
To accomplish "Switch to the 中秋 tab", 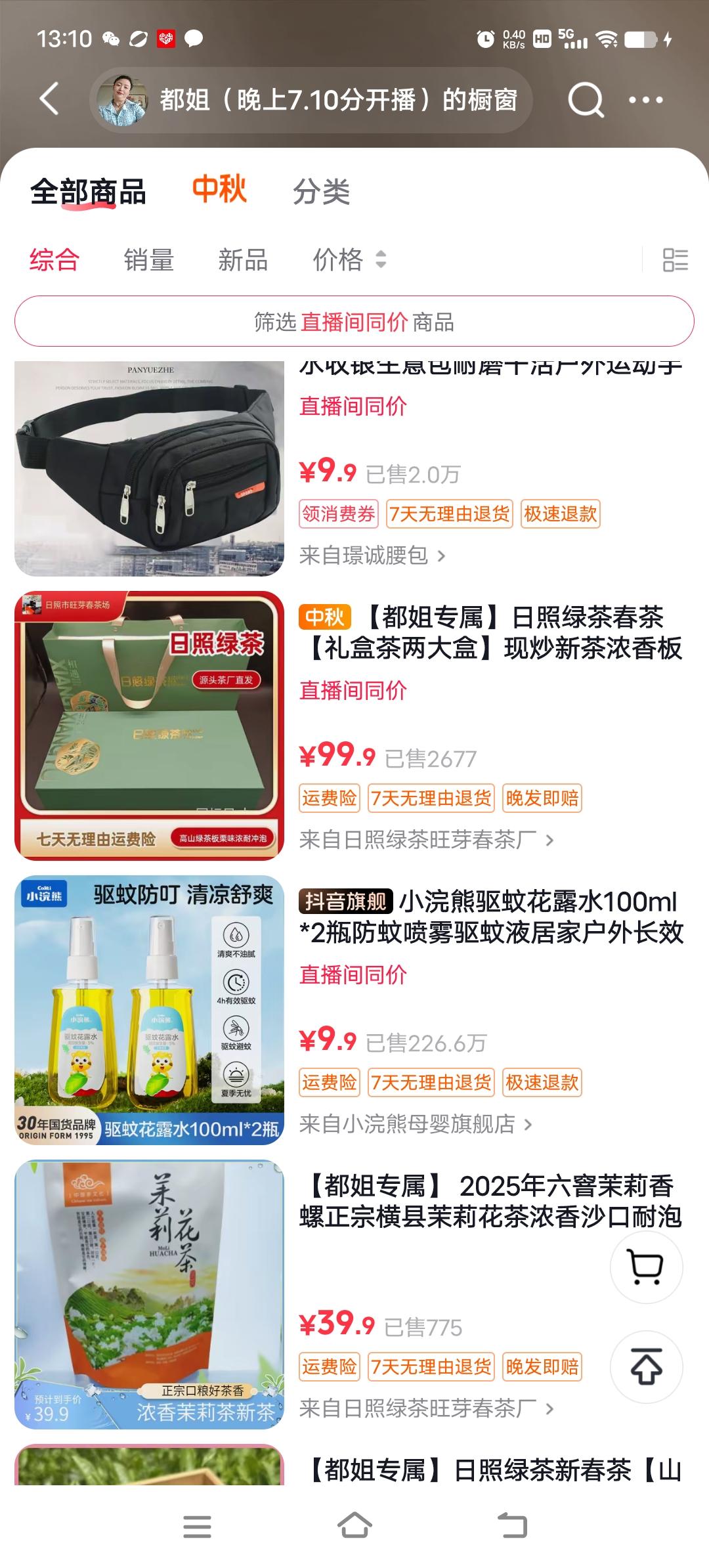I will (x=219, y=190).
